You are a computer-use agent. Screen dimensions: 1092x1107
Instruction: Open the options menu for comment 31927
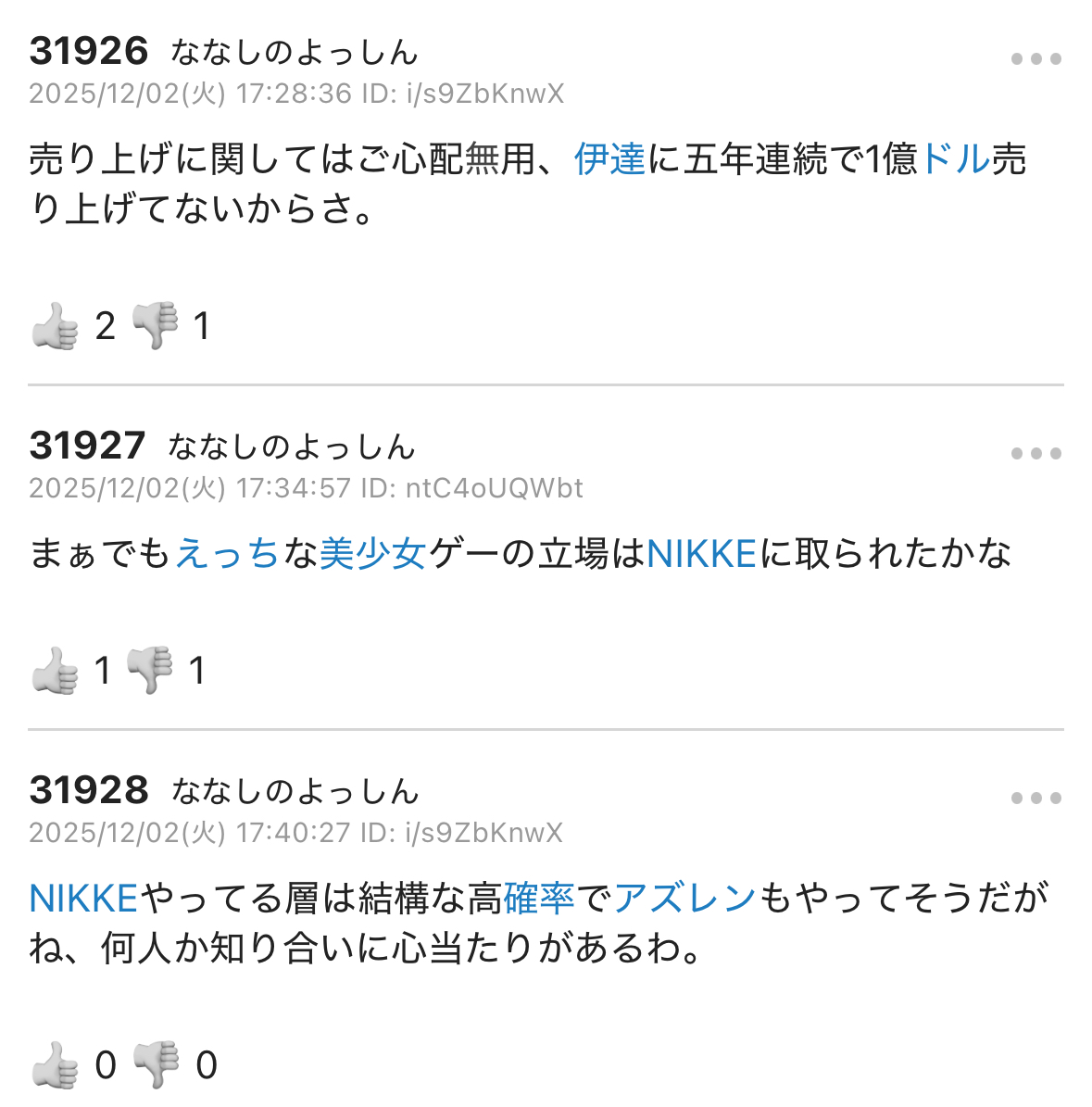coord(1036,454)
